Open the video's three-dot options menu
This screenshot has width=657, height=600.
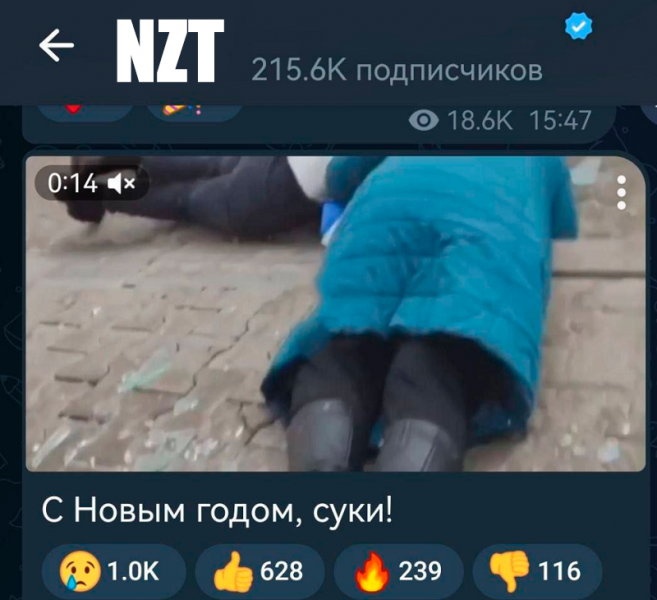[621, 191]
